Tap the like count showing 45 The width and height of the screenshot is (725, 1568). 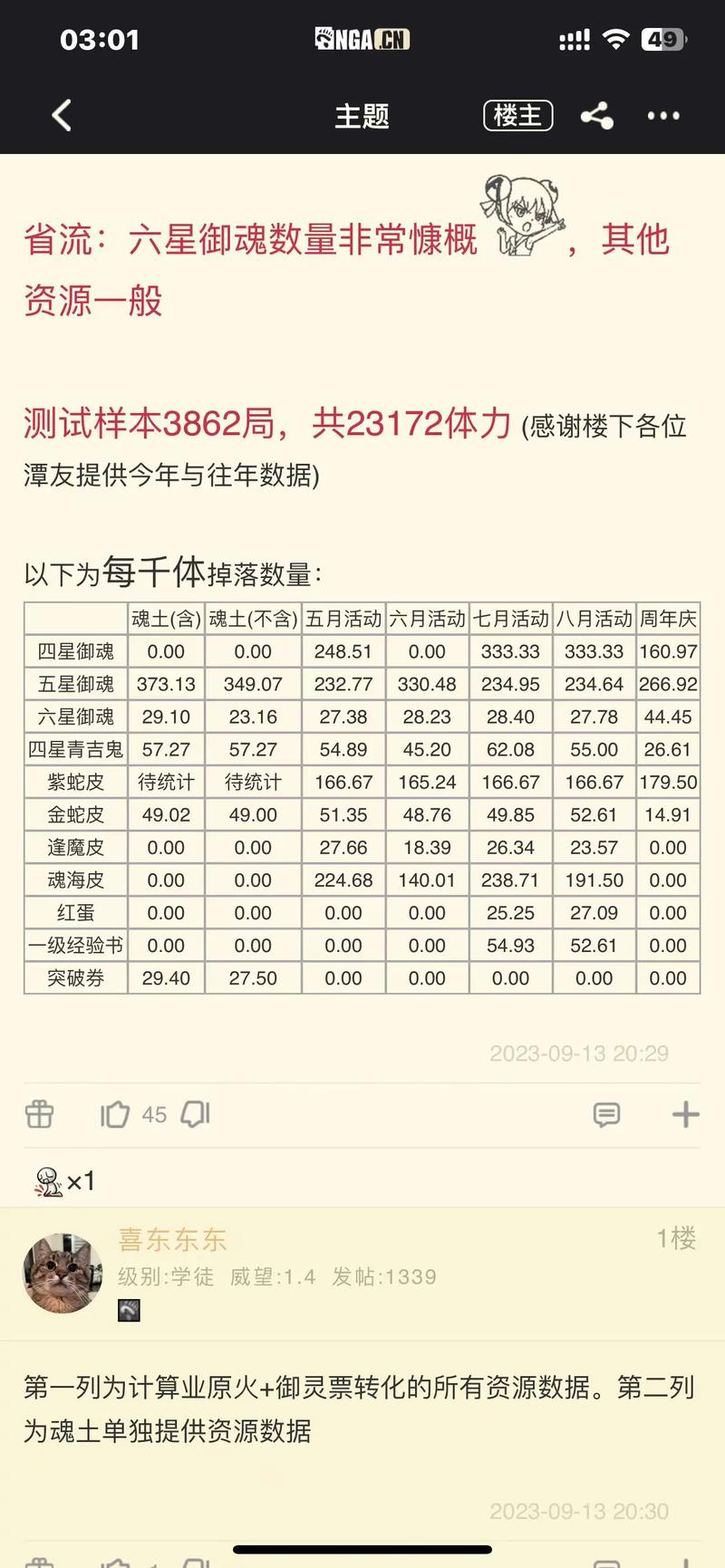152,1114
